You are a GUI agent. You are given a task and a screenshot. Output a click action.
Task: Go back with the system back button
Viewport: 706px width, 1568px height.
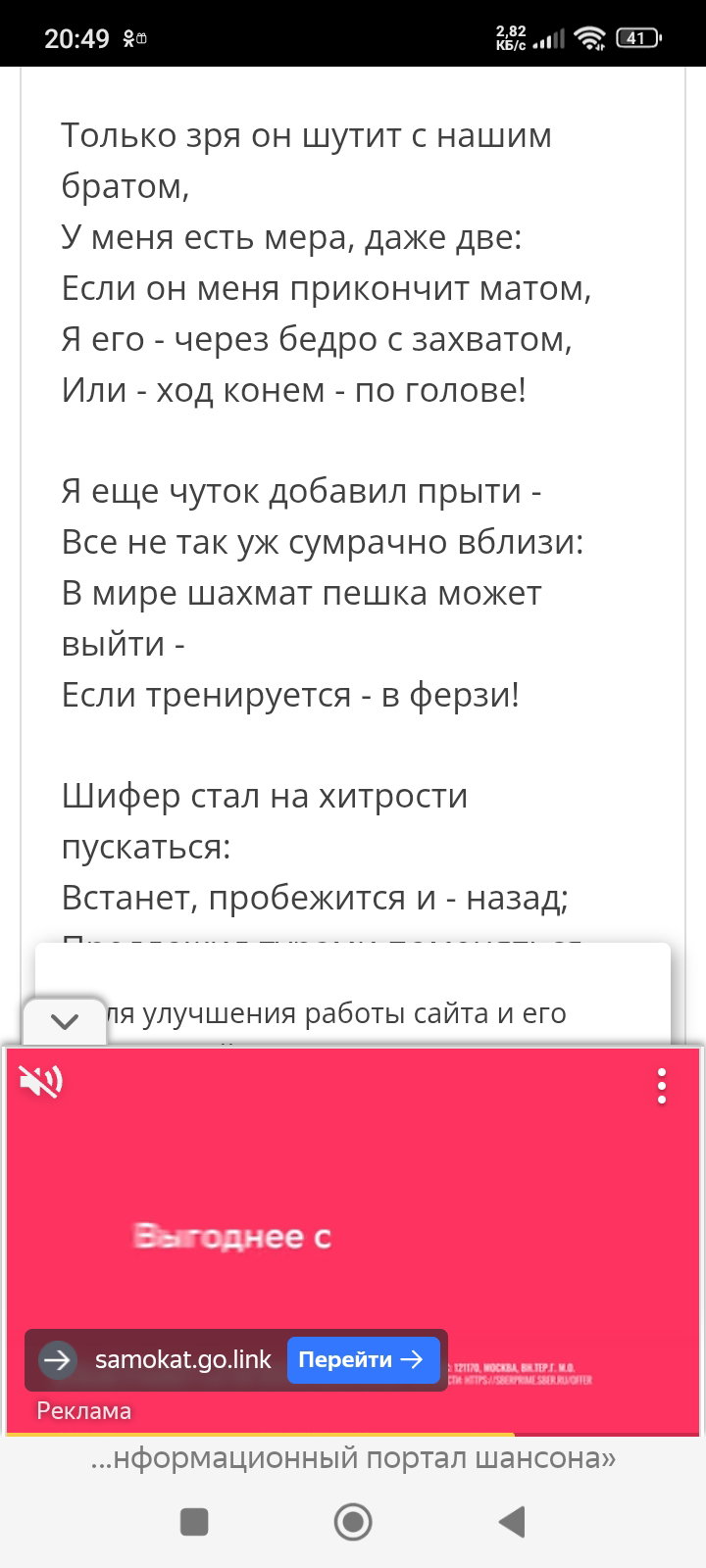pos(512,1521)
